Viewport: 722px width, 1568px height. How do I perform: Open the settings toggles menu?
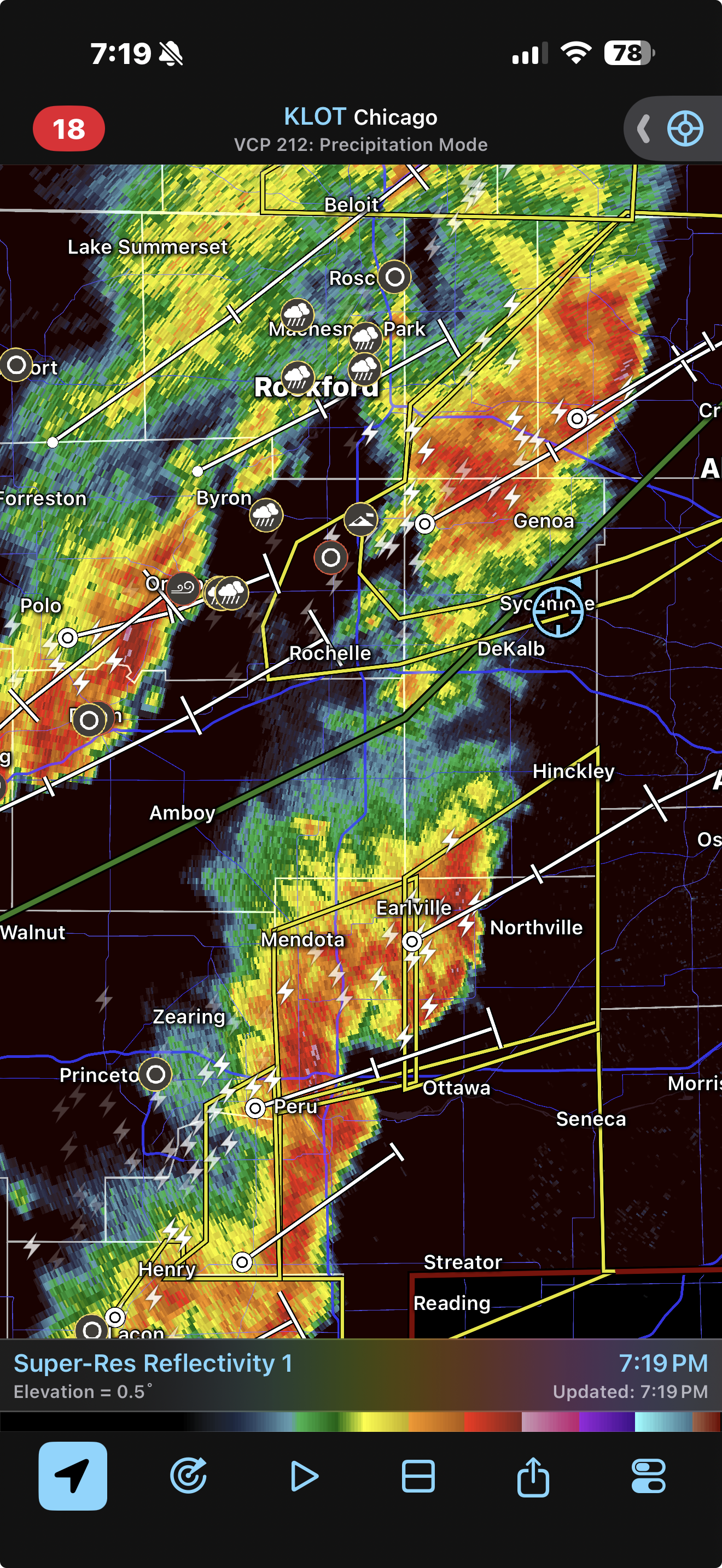pyautogui.click(x=648, y=1476)
